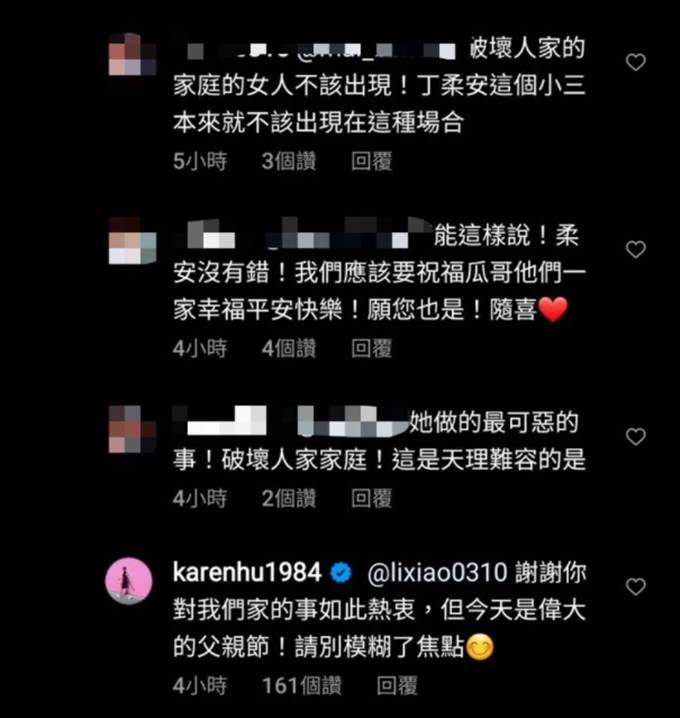Viewport: 680px width, 718px height.
Task: Open karenhu1984's profile picture
Action: point(132,581)
